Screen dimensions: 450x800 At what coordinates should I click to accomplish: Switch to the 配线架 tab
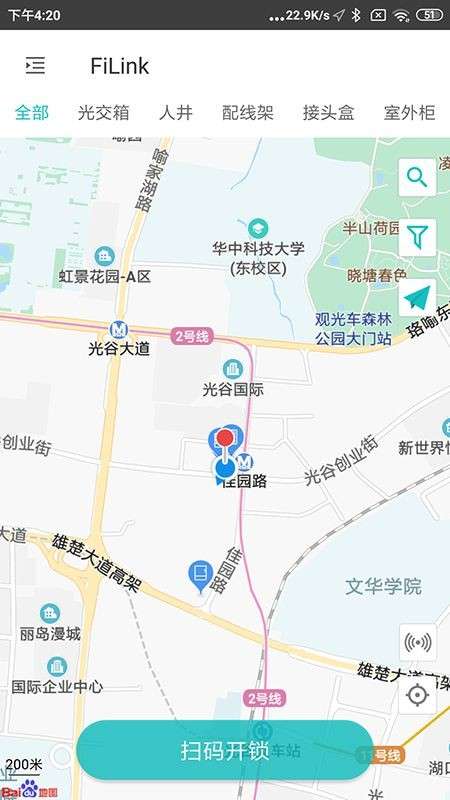tap(248, 112)
